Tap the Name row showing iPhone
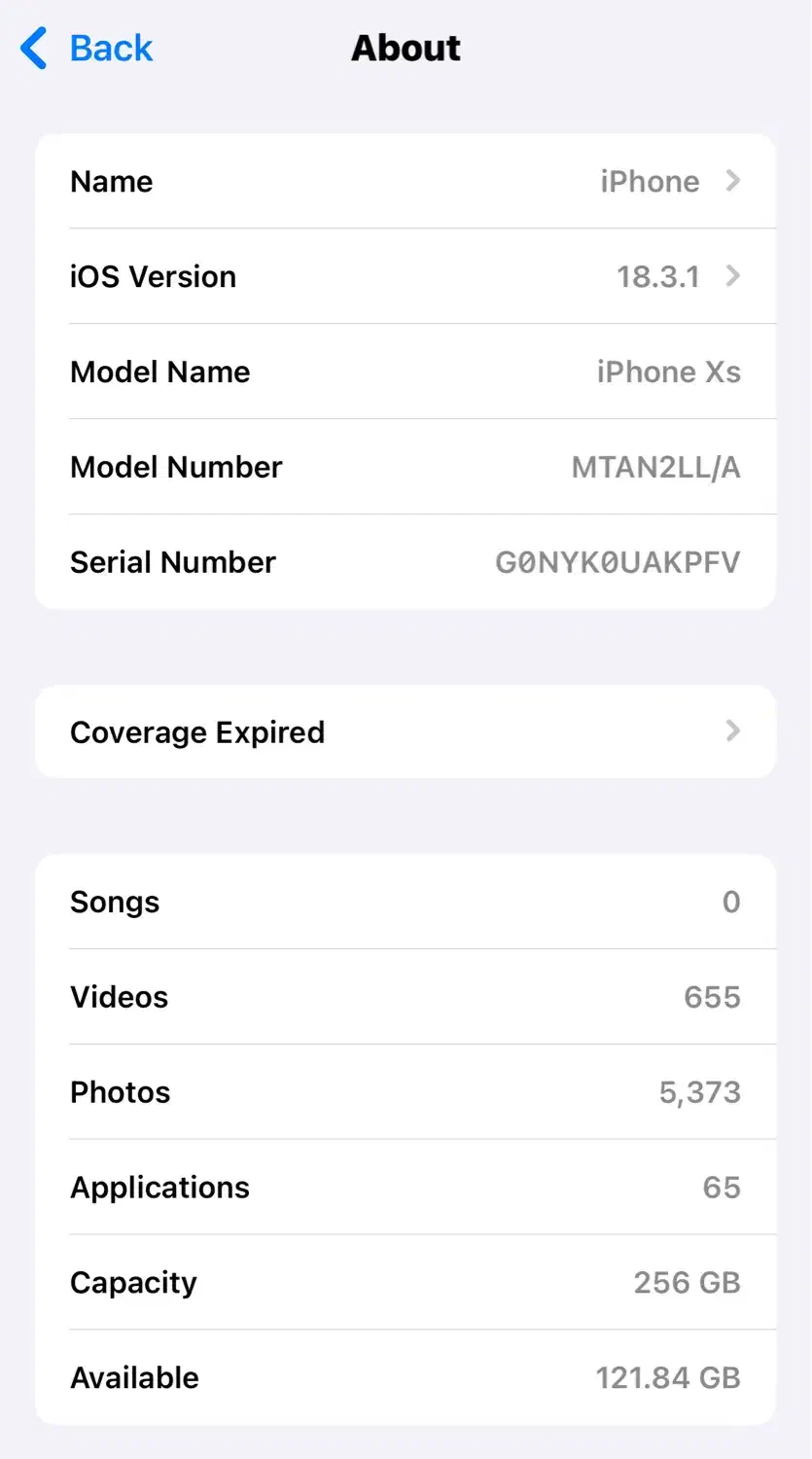812x1459 pixels. 406,181
